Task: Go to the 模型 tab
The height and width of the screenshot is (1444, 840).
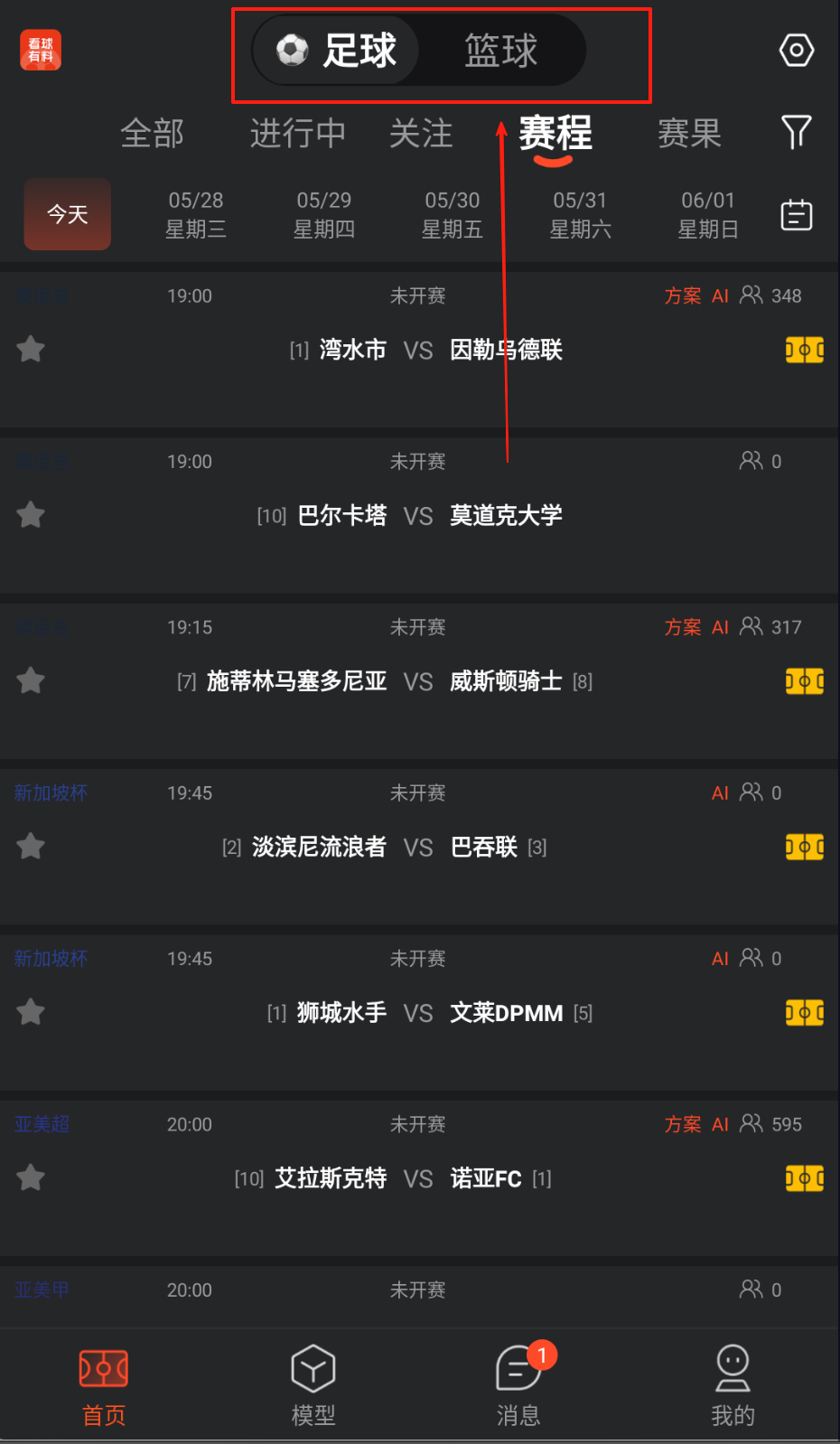Action: point(313,1386)
